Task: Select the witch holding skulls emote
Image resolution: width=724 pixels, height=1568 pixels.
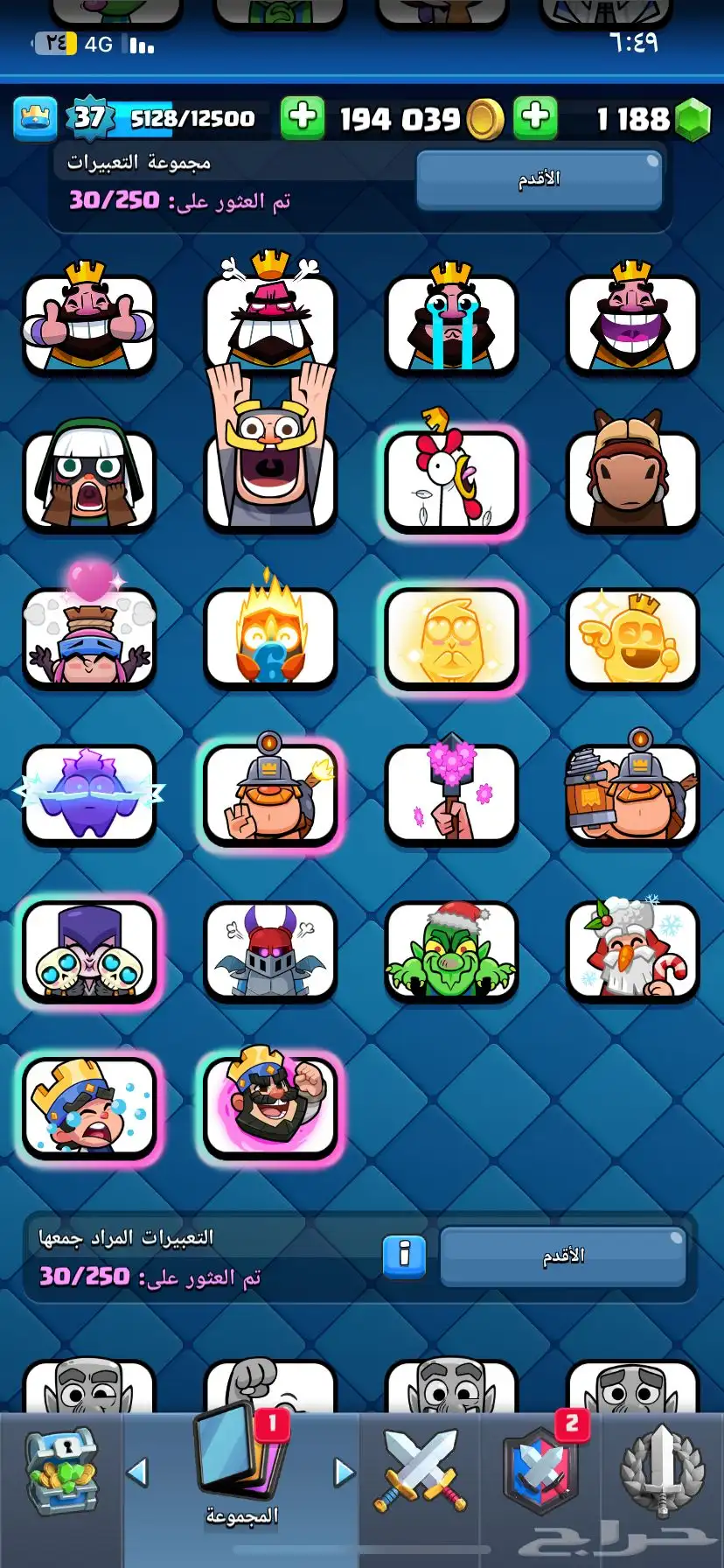Action: (89, 952)
